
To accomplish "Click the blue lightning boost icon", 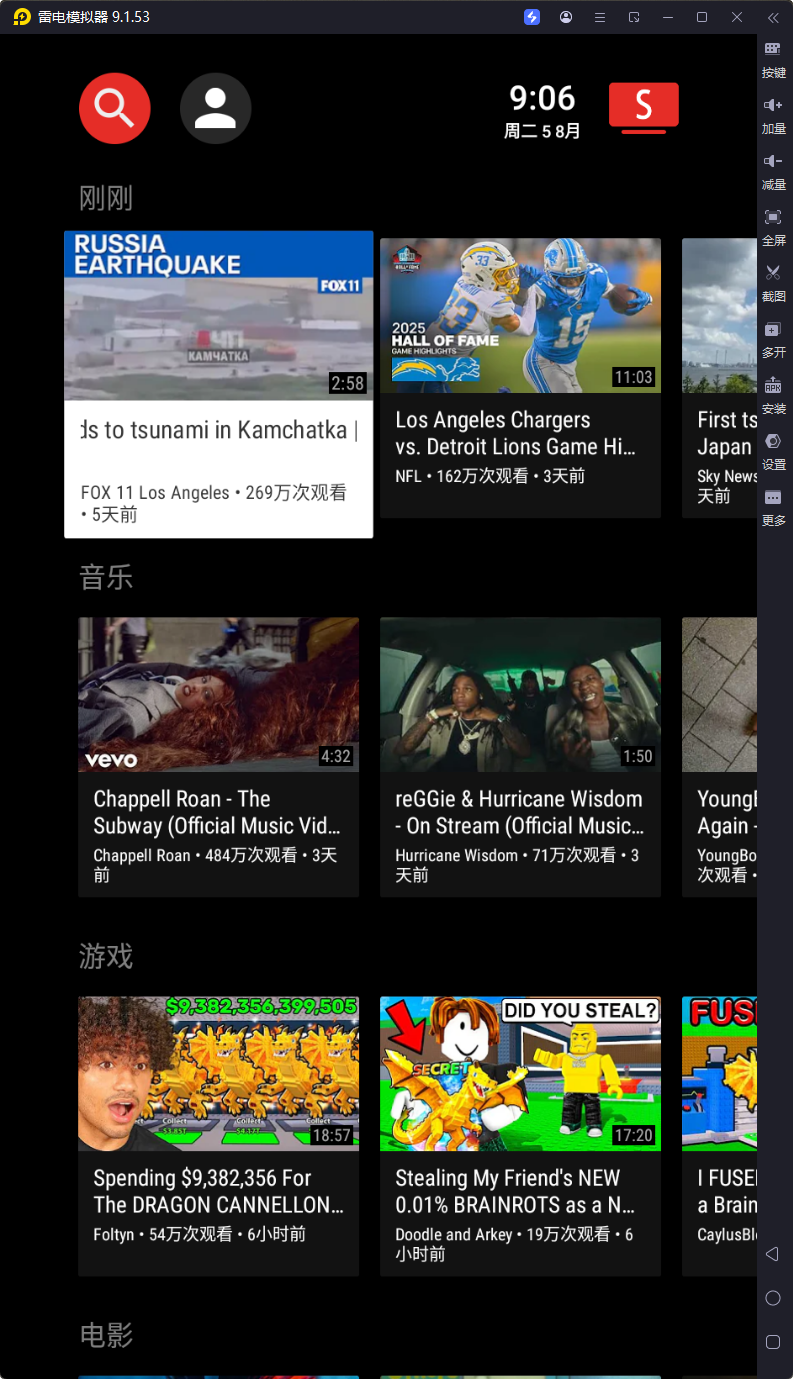I will [531, 17].
